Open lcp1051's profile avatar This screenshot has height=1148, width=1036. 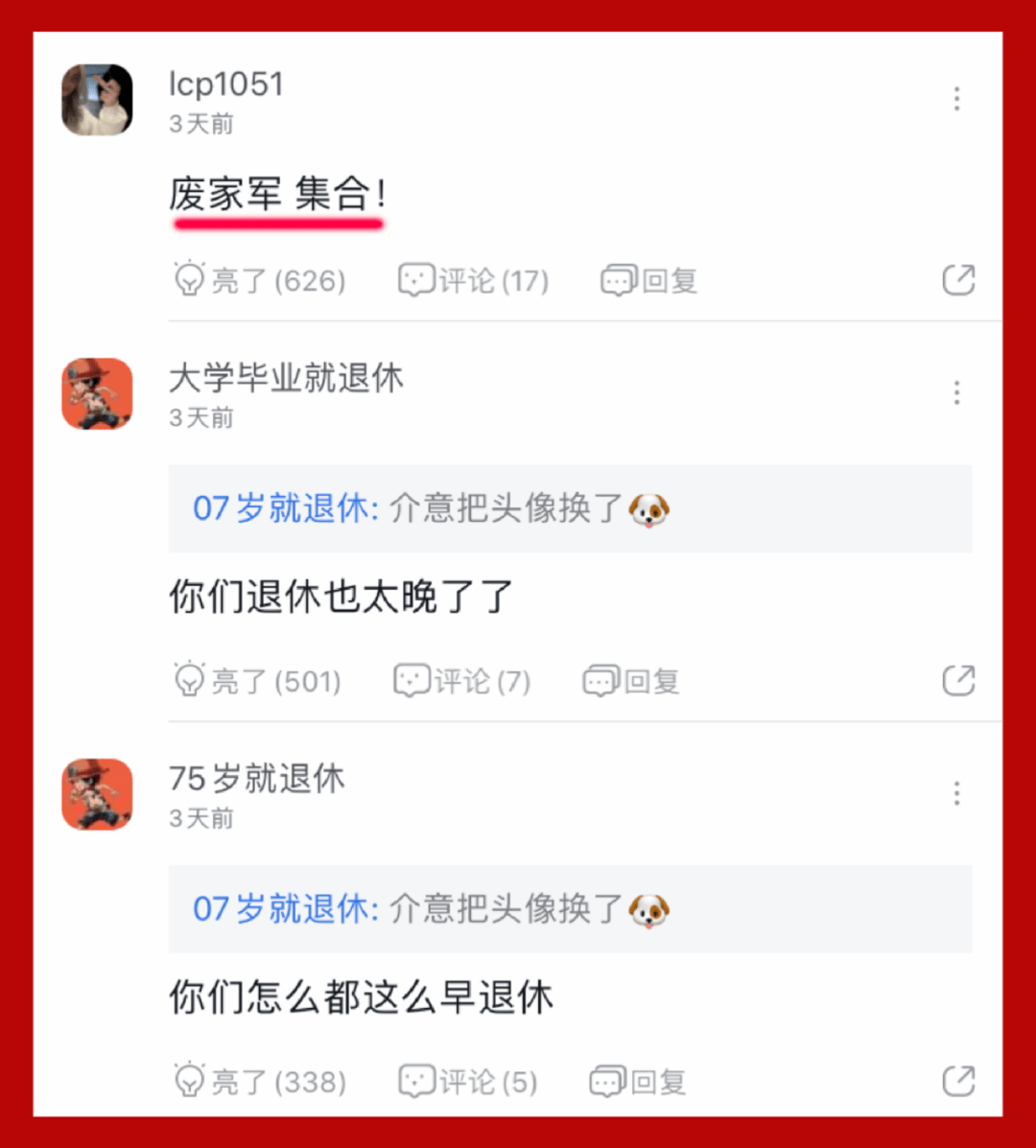click(97, 100)
